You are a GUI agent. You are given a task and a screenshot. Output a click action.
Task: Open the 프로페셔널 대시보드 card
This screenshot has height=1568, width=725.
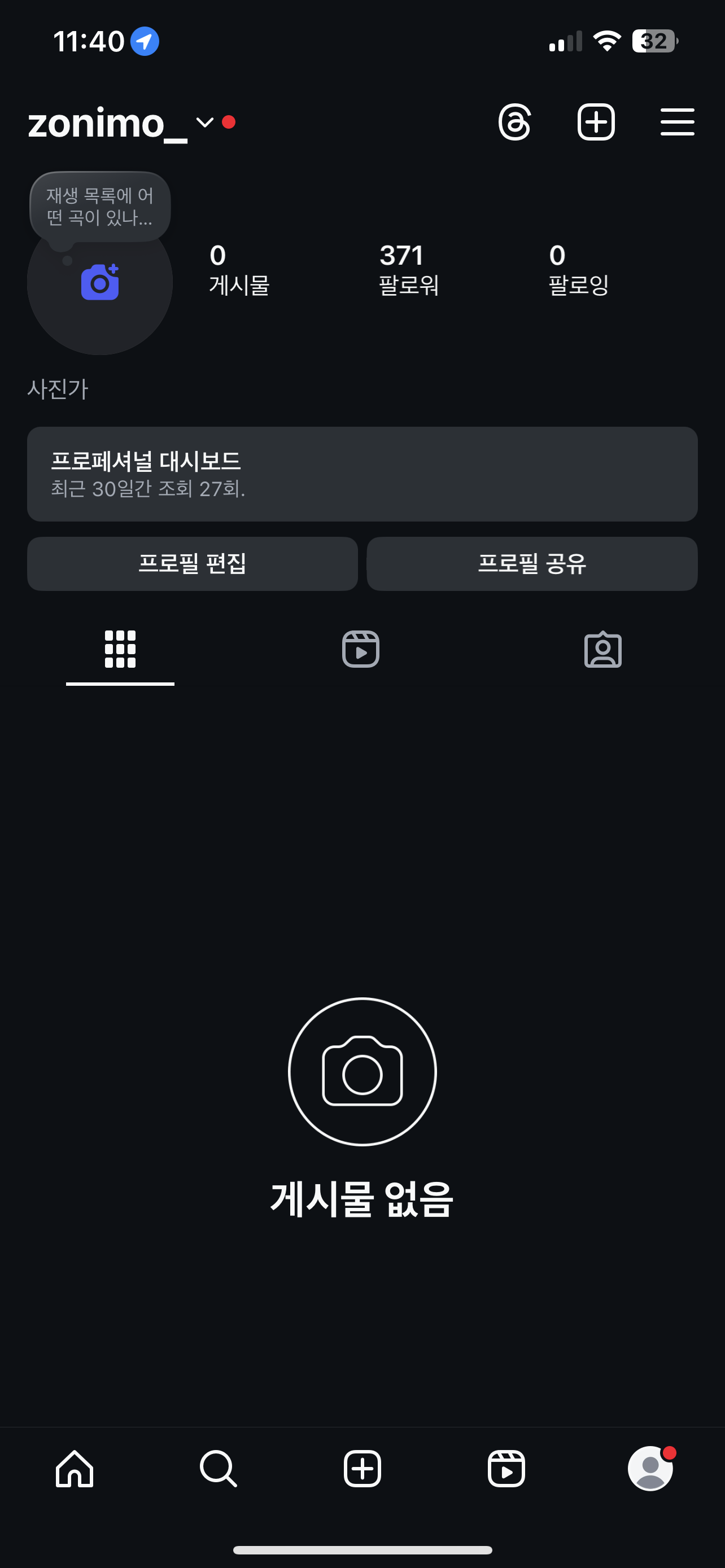362,474
